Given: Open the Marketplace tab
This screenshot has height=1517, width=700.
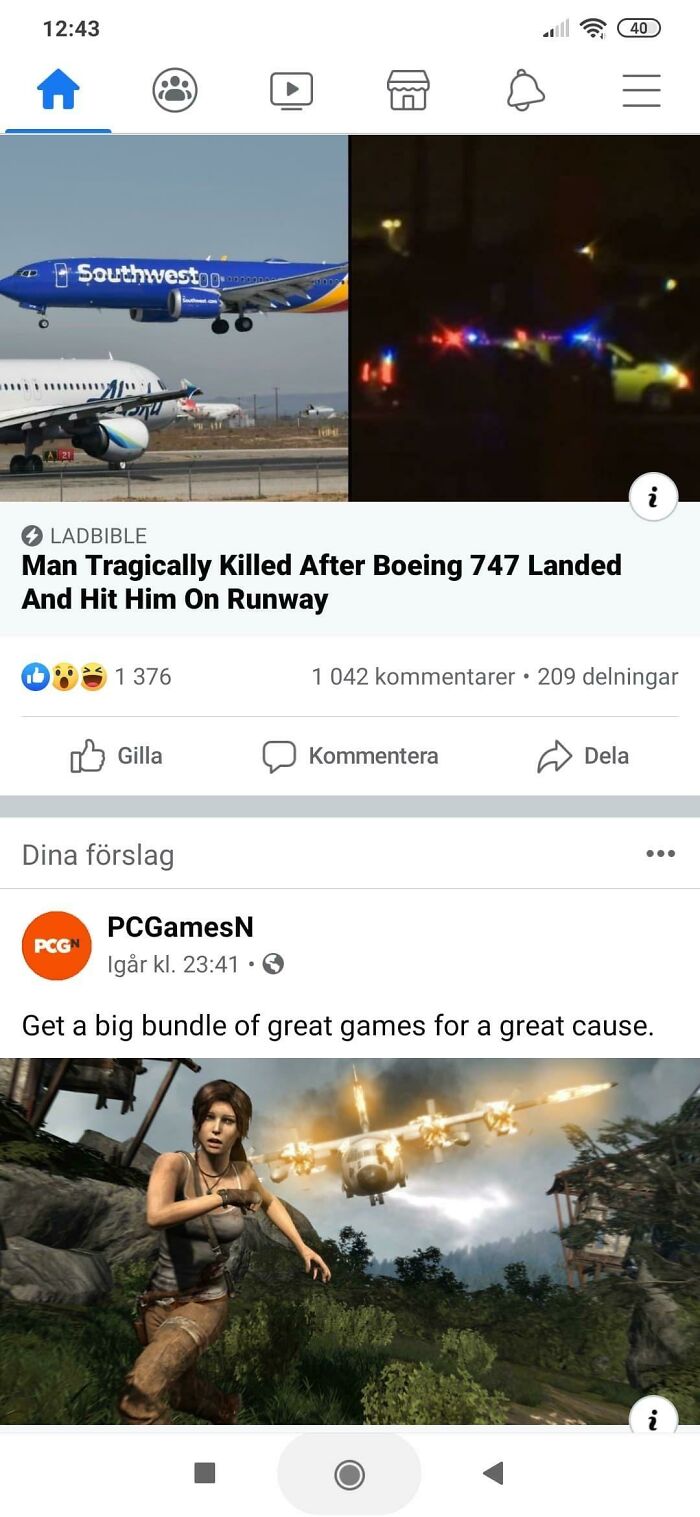Looking at the screenshot, I should [x=408, y=91].
